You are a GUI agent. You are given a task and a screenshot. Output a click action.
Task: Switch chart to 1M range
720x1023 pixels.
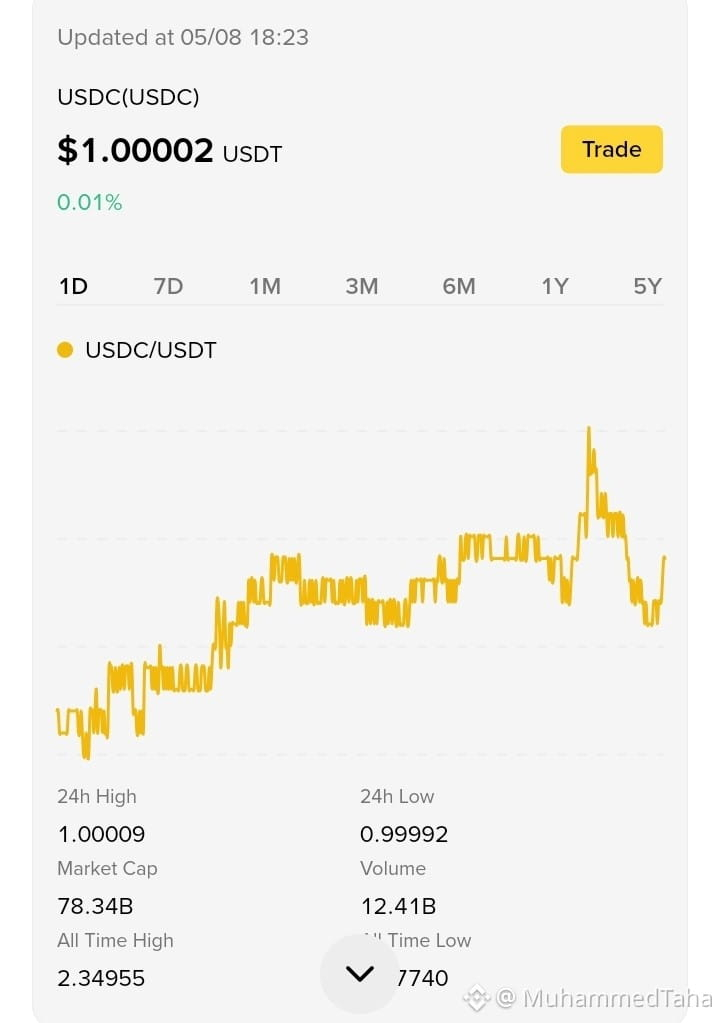pyautogui.click(x=265, y=286)
